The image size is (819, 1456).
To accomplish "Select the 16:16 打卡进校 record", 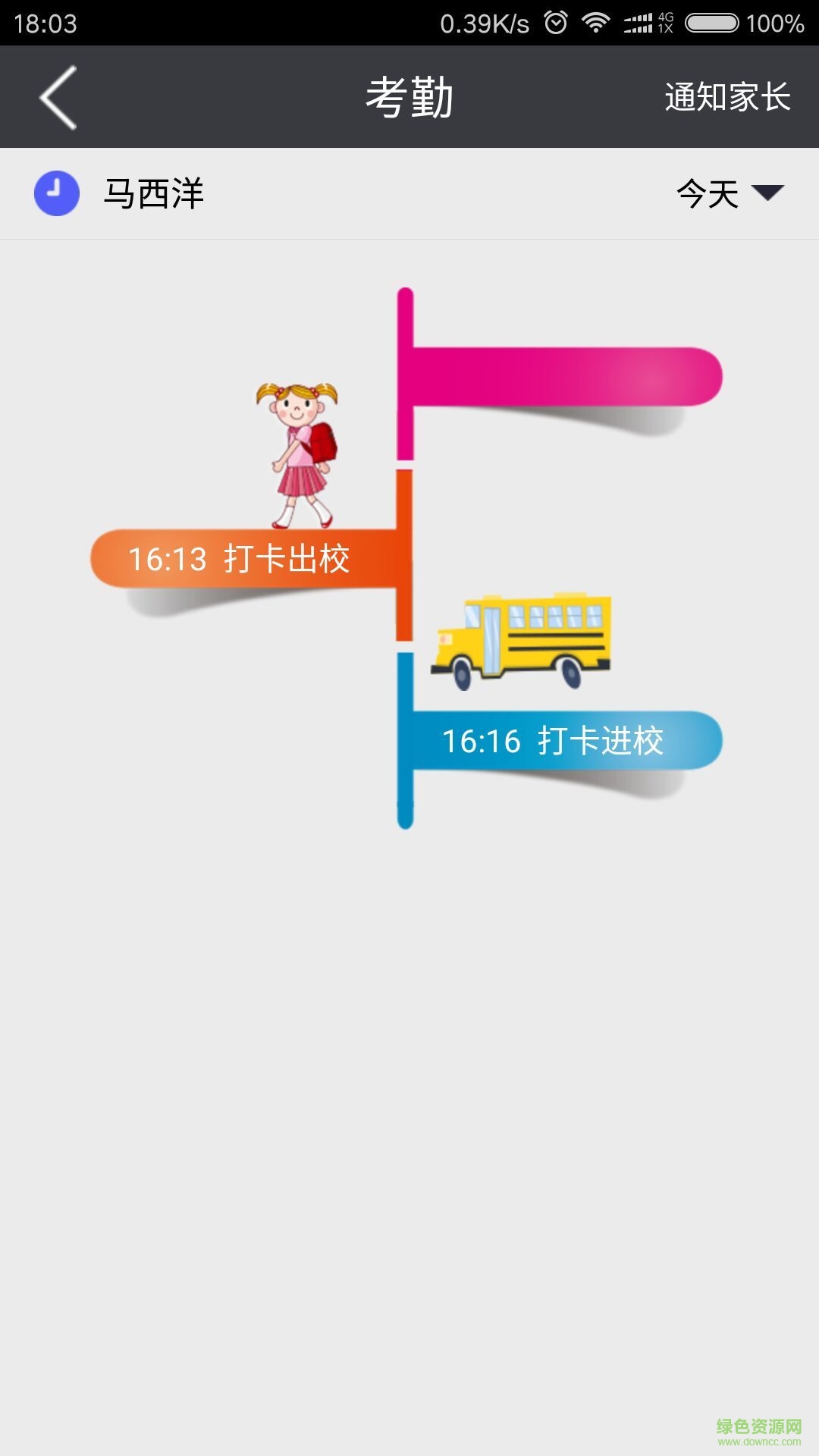I will [557, 739].
